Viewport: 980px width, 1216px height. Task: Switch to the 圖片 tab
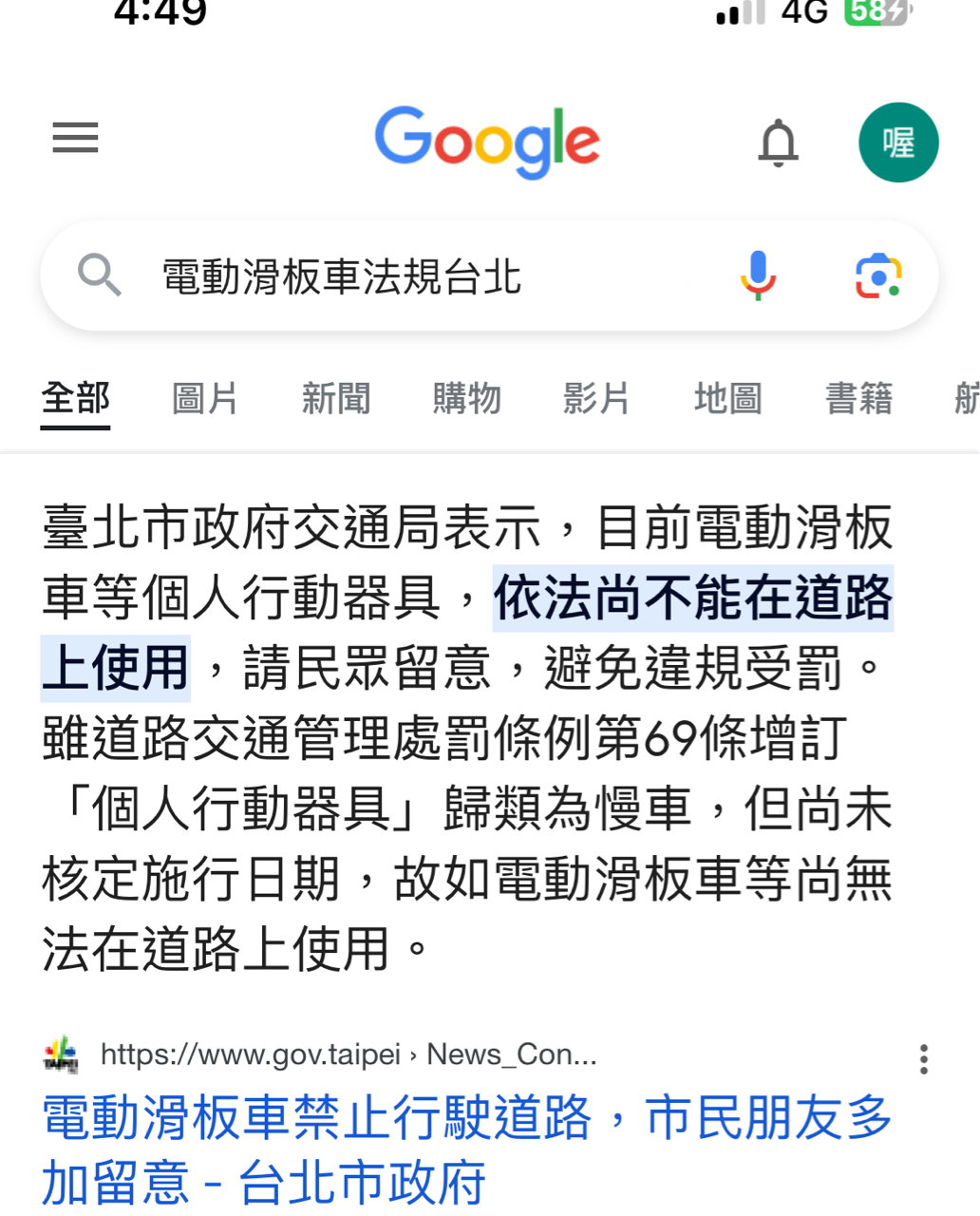click(x=205, y=398)
